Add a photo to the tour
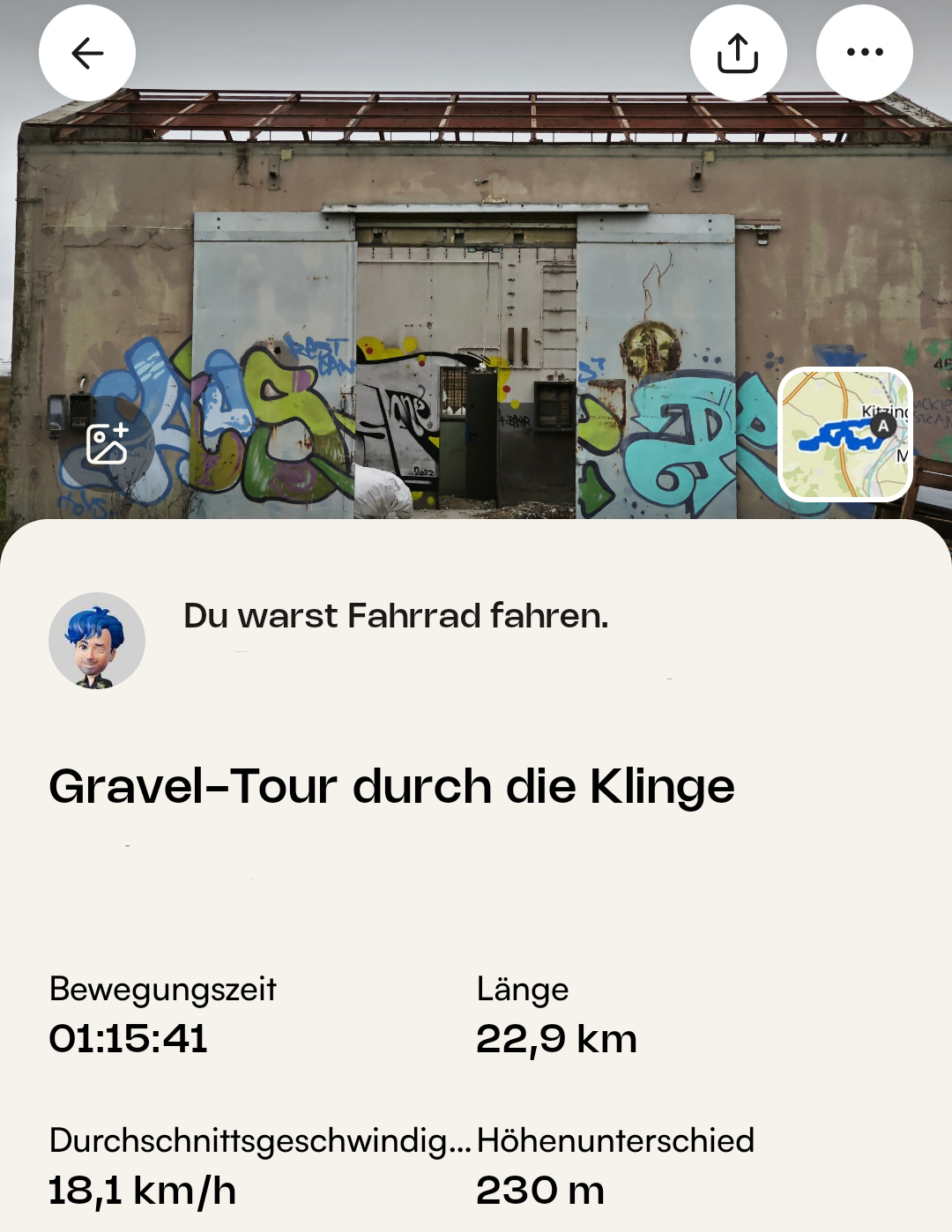The width and height of the screenshot is (952, 1232). point(108,443)
